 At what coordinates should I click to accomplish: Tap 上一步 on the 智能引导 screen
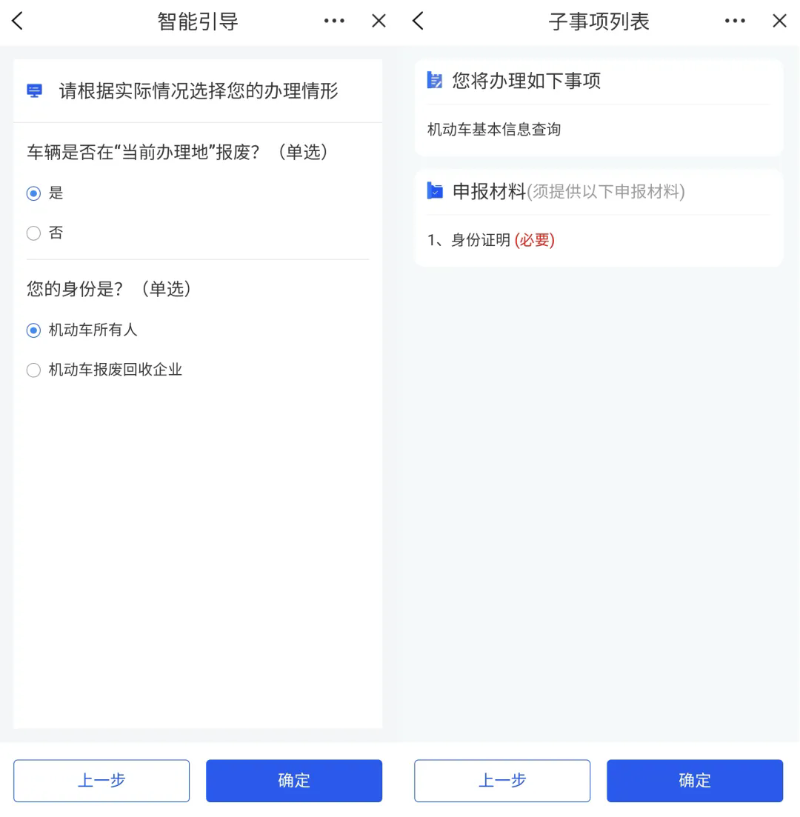[x=101, y=781]
